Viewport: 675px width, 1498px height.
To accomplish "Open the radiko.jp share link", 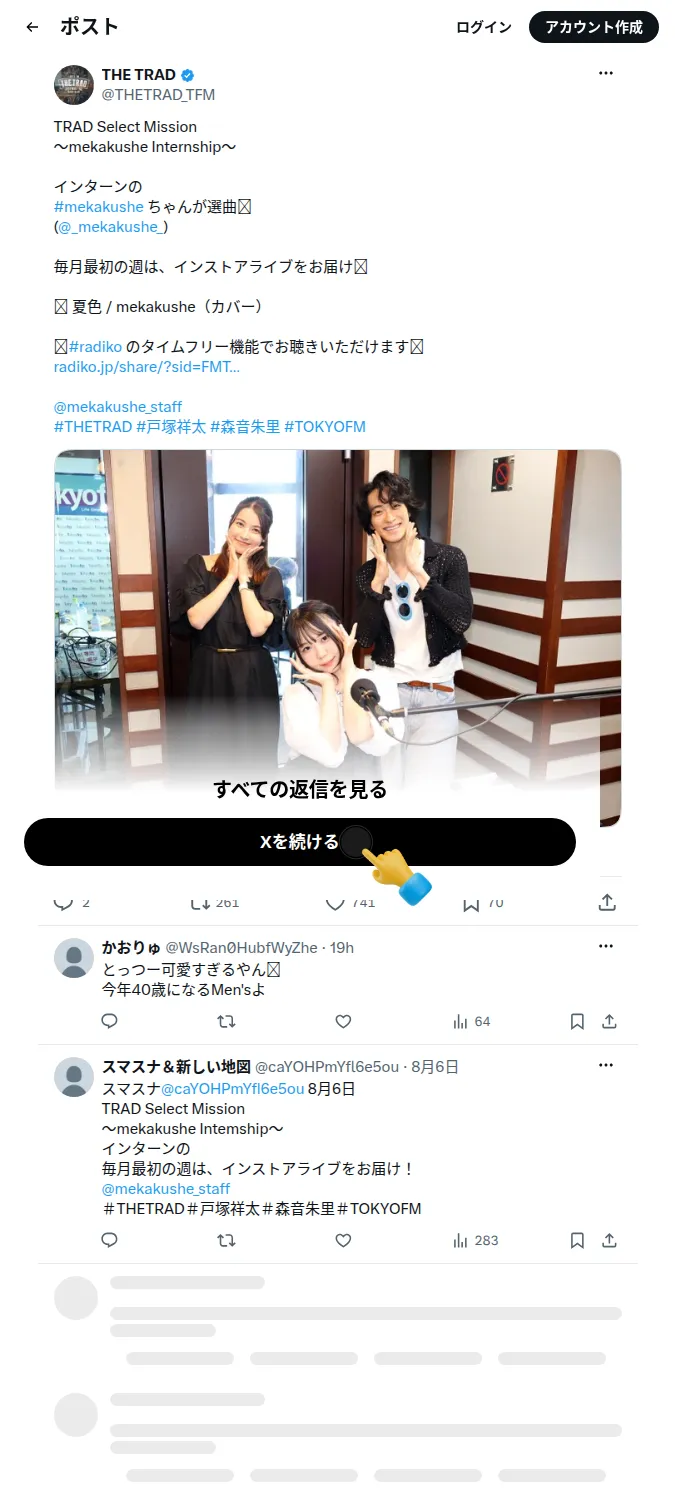I will (x=147, y=367).
